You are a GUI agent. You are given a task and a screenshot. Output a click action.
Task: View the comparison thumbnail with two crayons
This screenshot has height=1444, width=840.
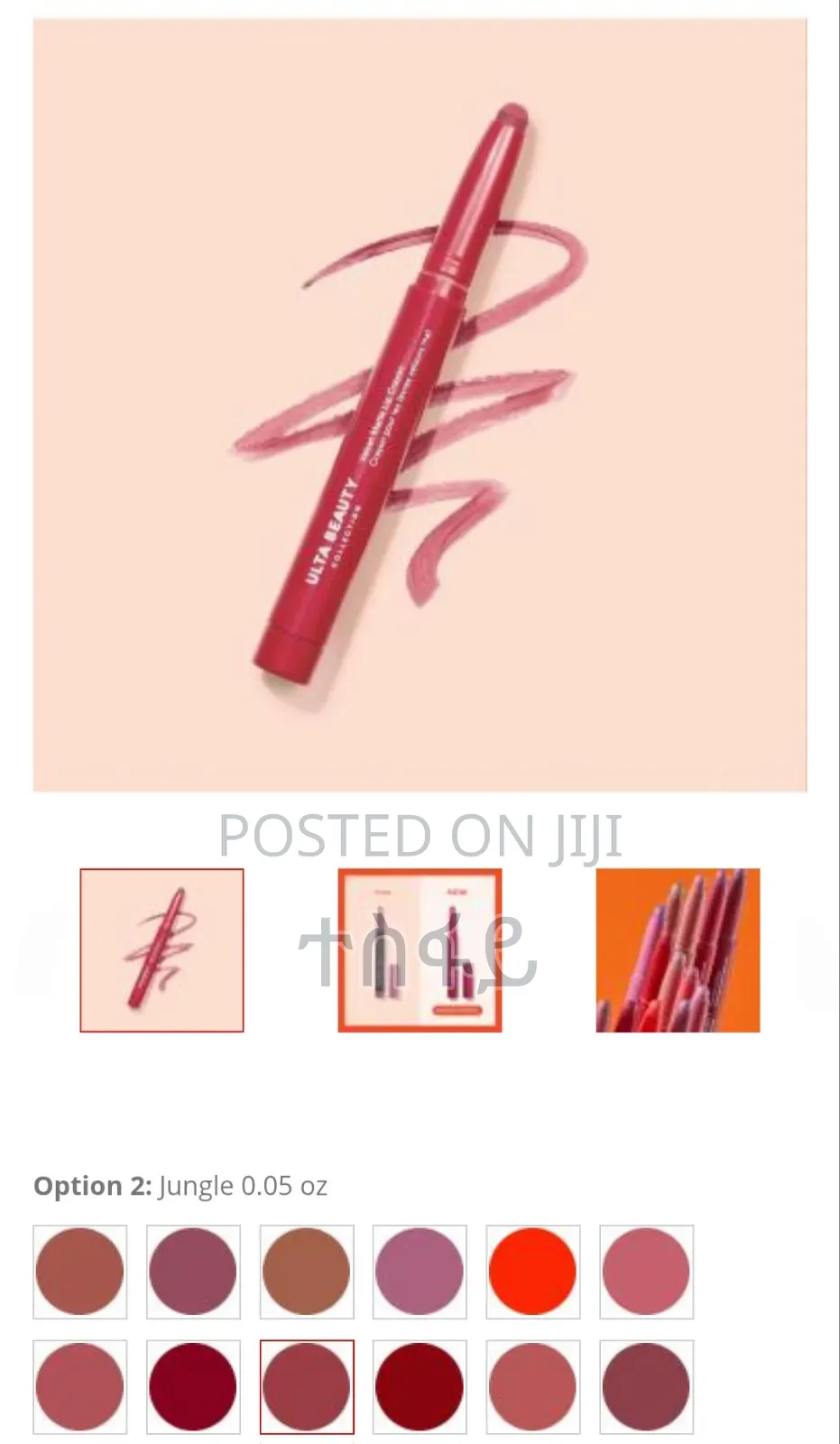point(420,949)
